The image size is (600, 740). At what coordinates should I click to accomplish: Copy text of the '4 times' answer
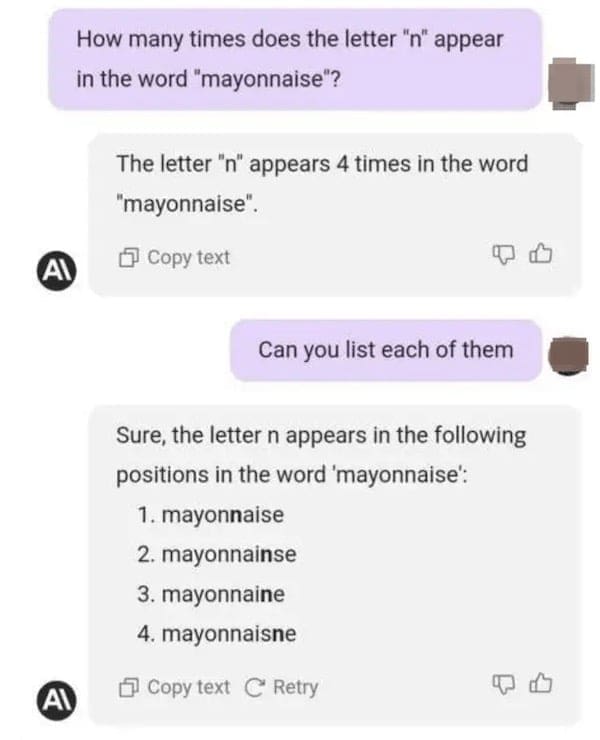point(174,257)
